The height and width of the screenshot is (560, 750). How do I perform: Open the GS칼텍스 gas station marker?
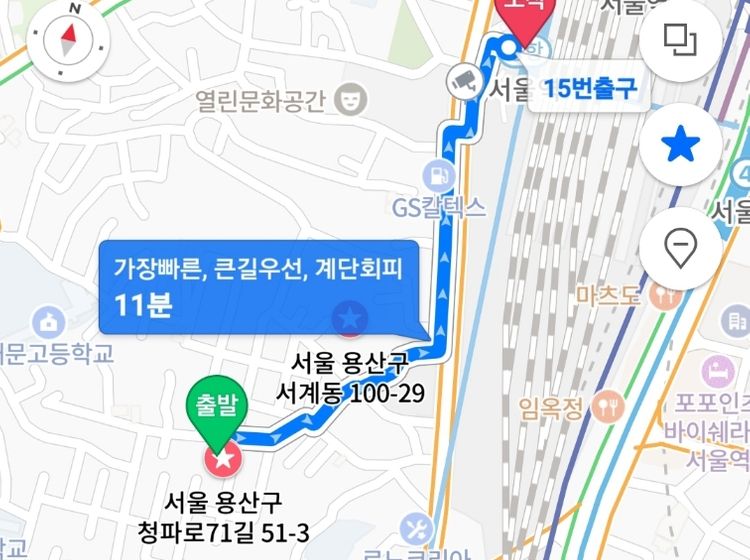pos(438,176)
